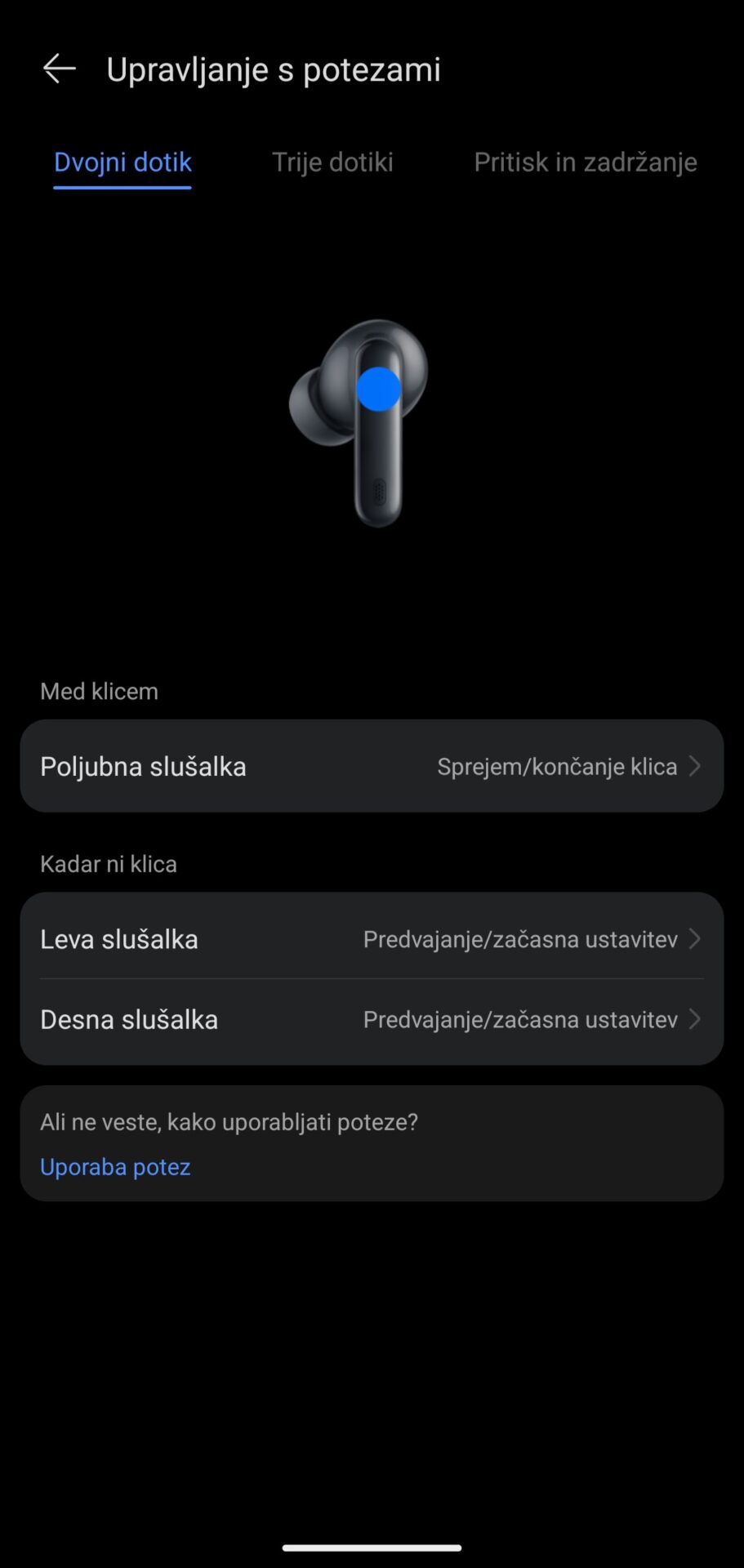
Task: Click the back navigation arrow
Action: coord(58,69)
